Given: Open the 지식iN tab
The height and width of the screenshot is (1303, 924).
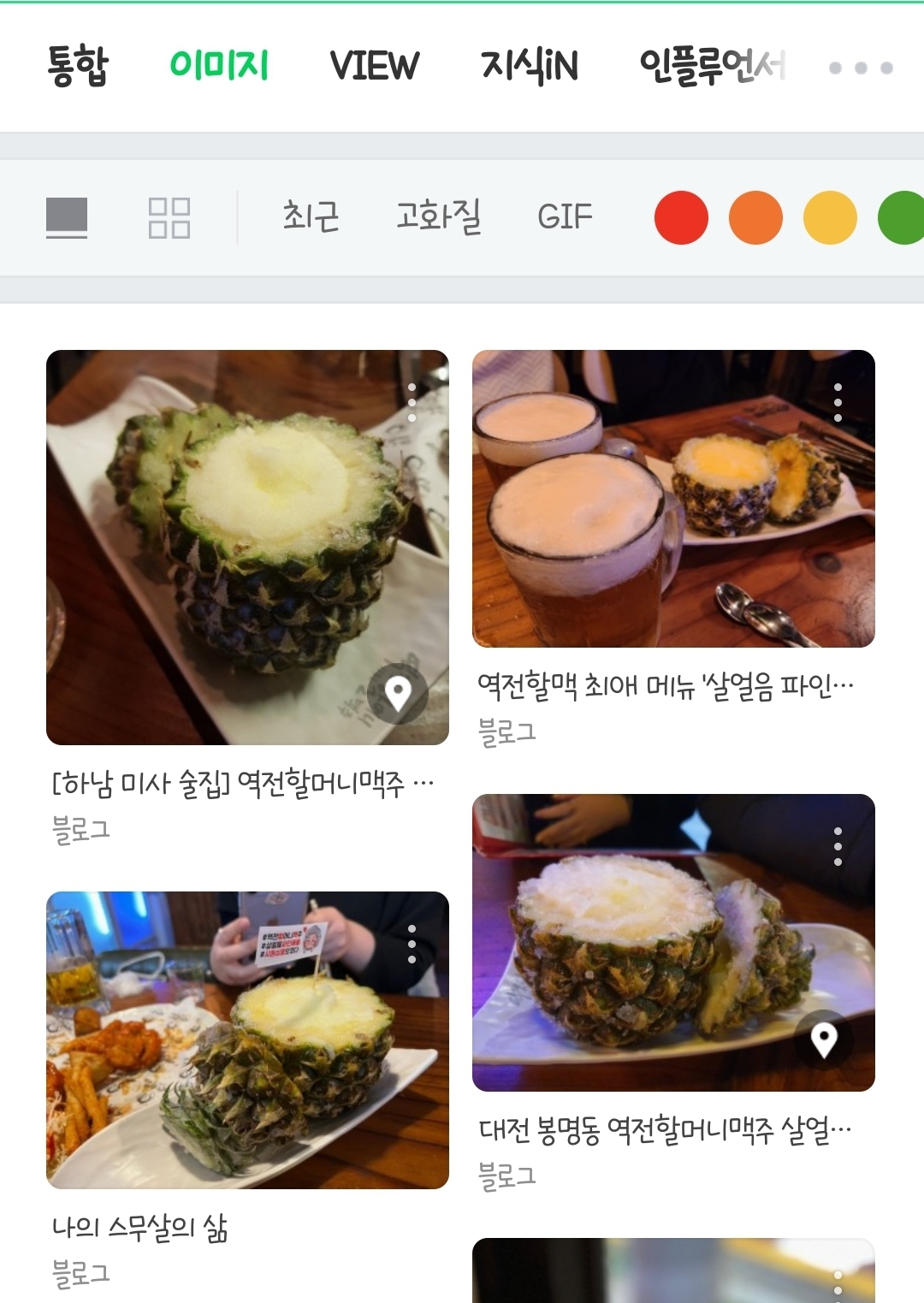Looking at the screenshot, I should pyautogui.click(x=530, y=66).
